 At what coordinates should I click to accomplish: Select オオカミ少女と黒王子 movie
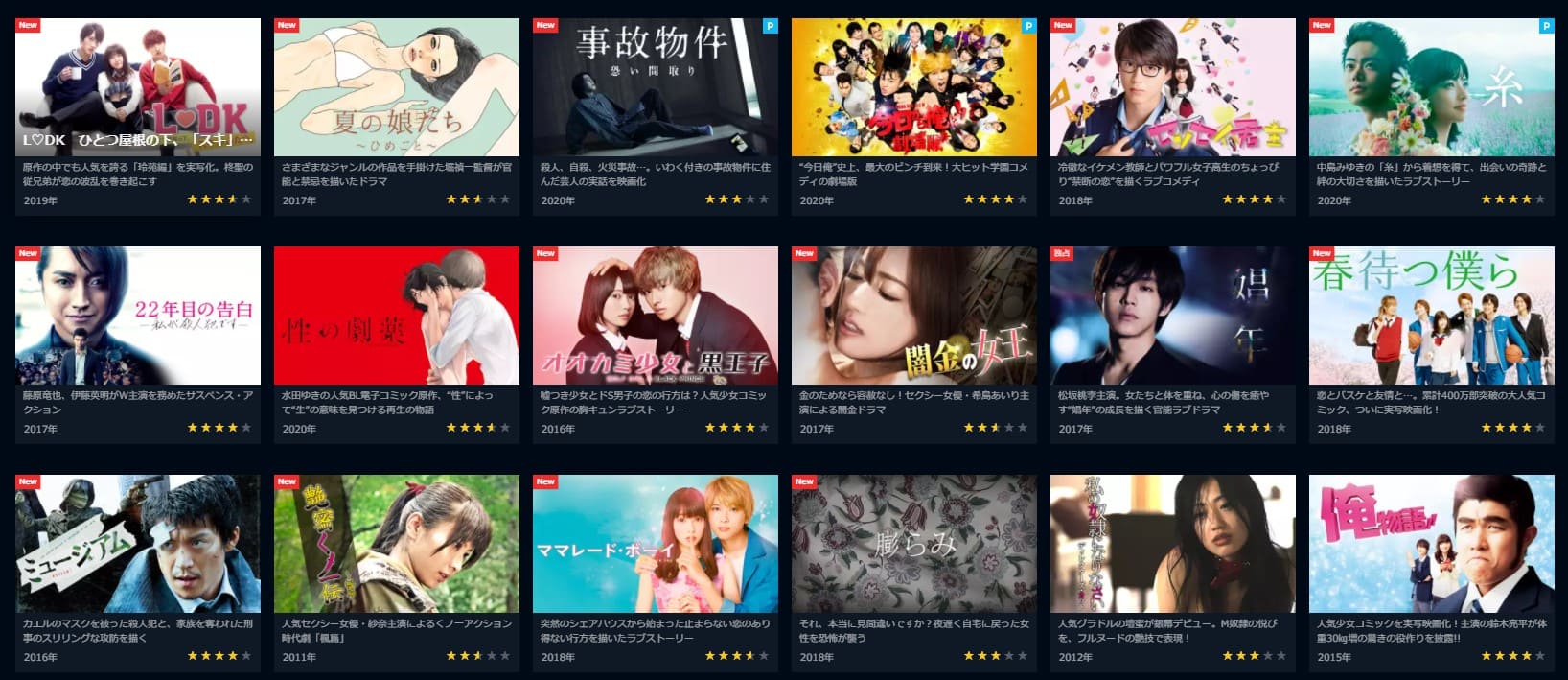point(655,316)
